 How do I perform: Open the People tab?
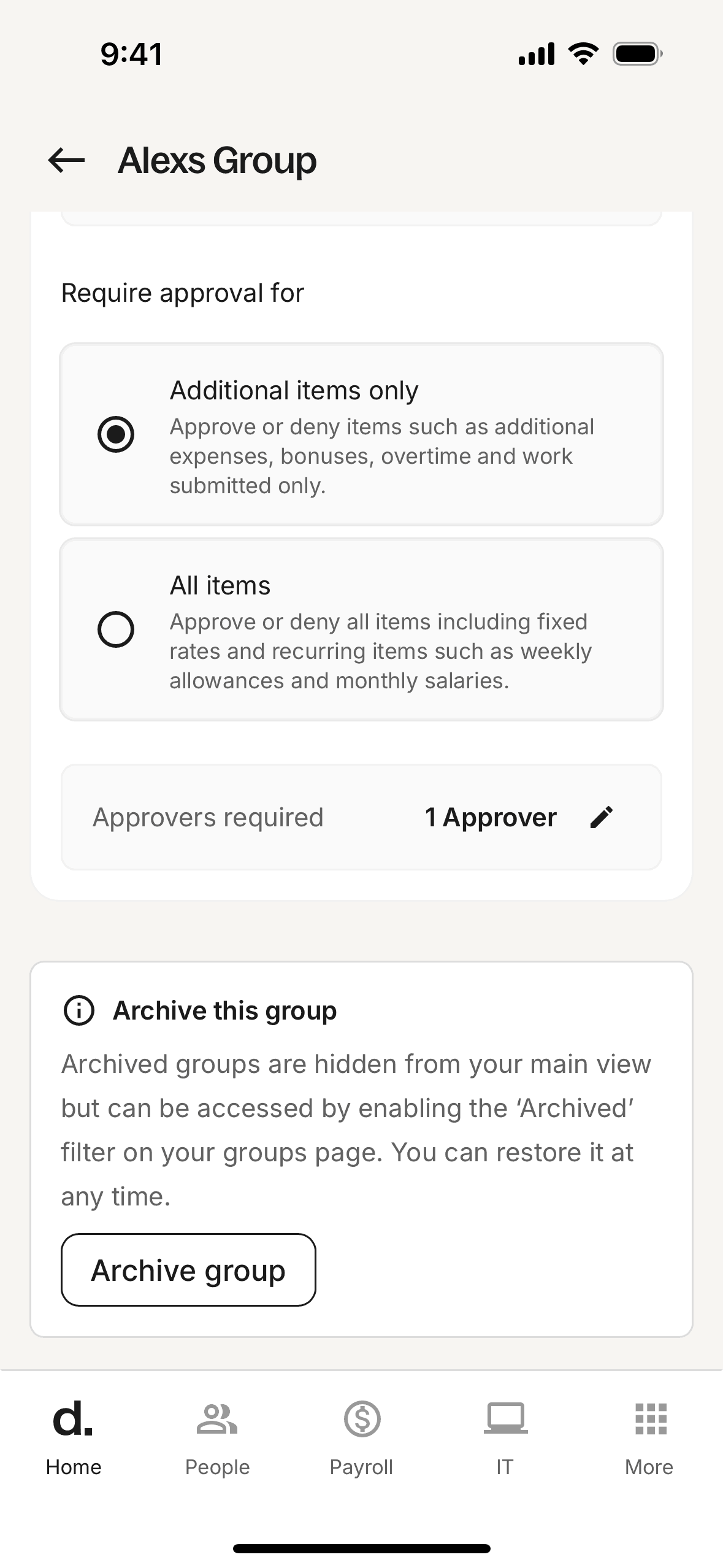coord(217,1437)
